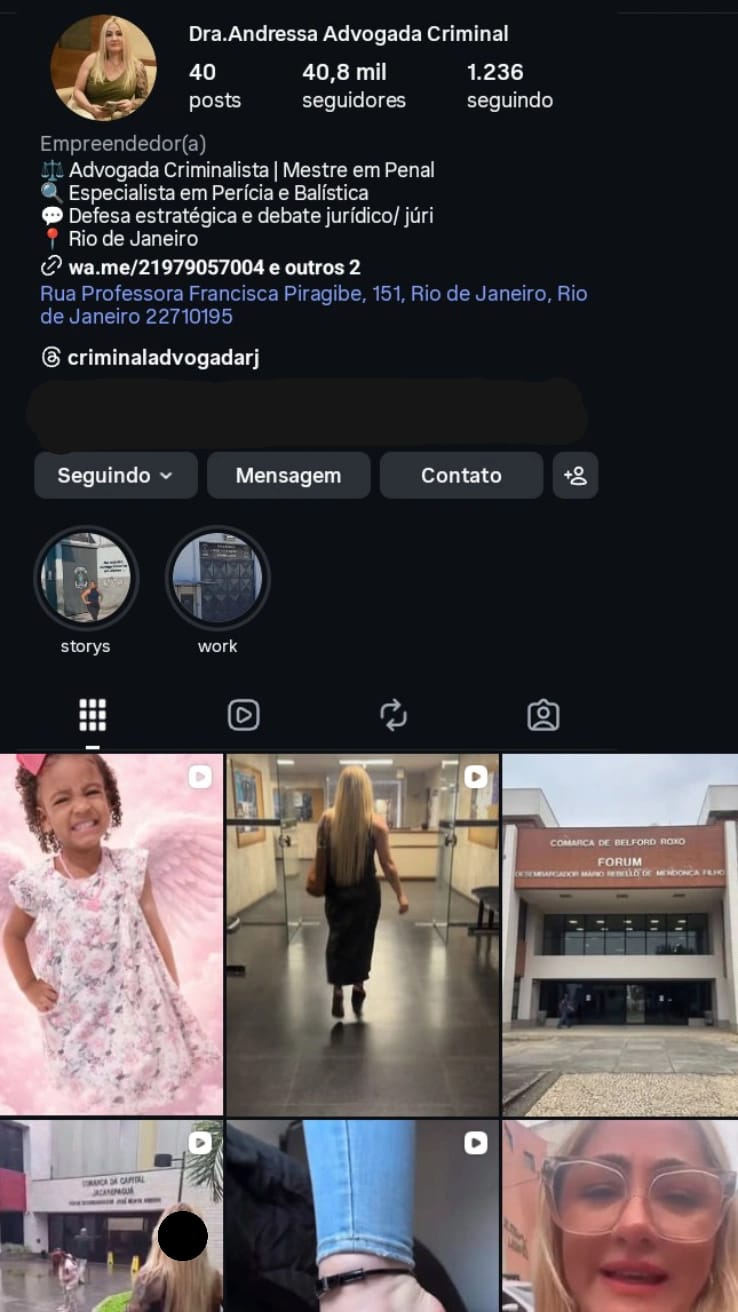The width and height of the screenshot is (738, 1312).
Task: Switch to the posts grid tab
Action: point(92,715)
